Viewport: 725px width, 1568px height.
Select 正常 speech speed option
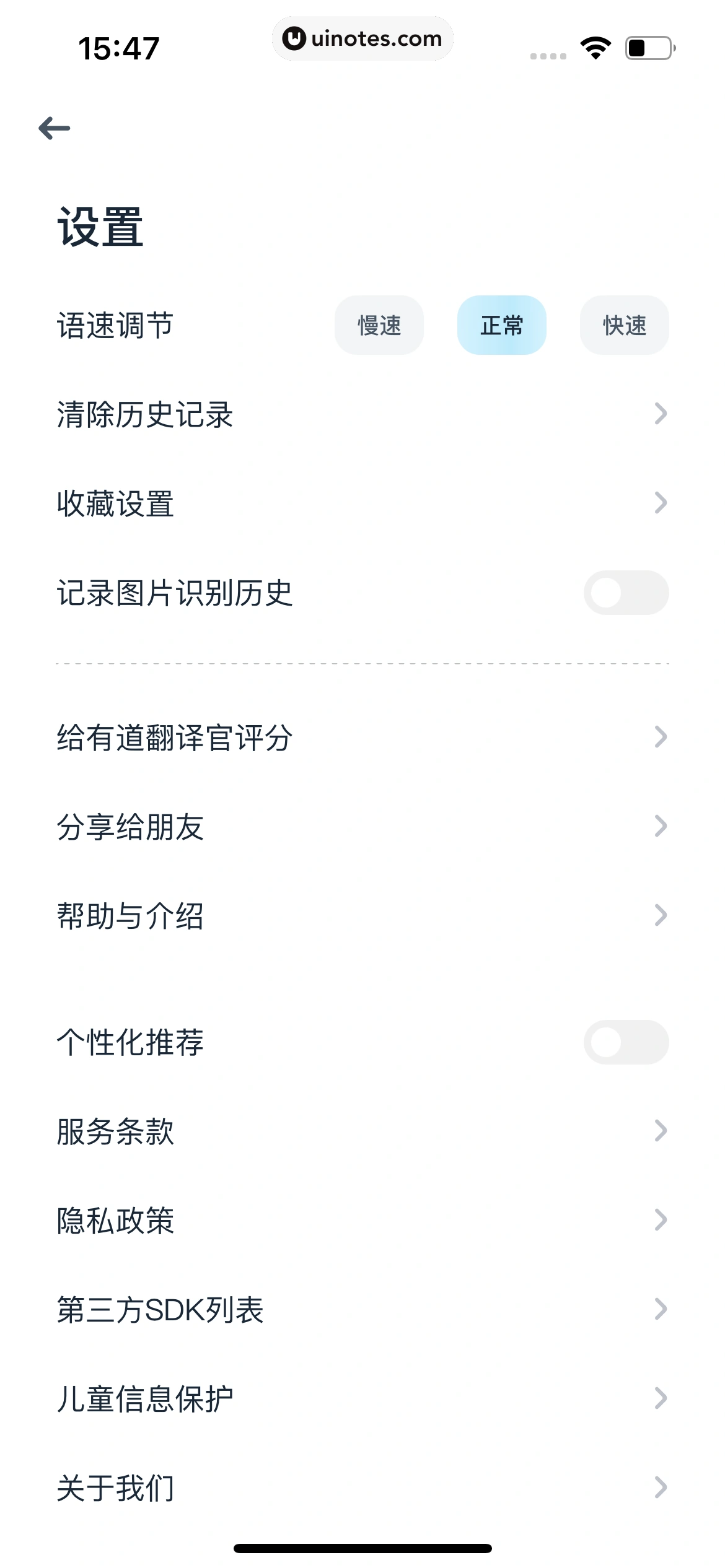pyautogui.click(x=501, y=324)
